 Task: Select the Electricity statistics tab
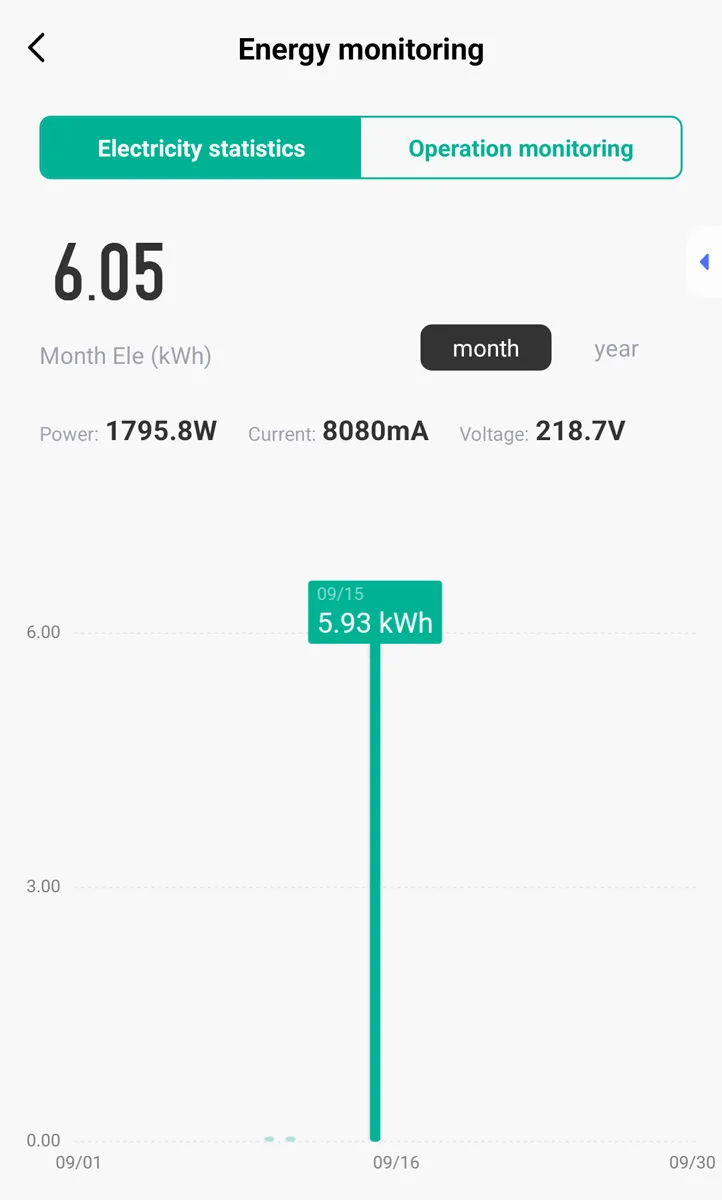pos(201,149)
